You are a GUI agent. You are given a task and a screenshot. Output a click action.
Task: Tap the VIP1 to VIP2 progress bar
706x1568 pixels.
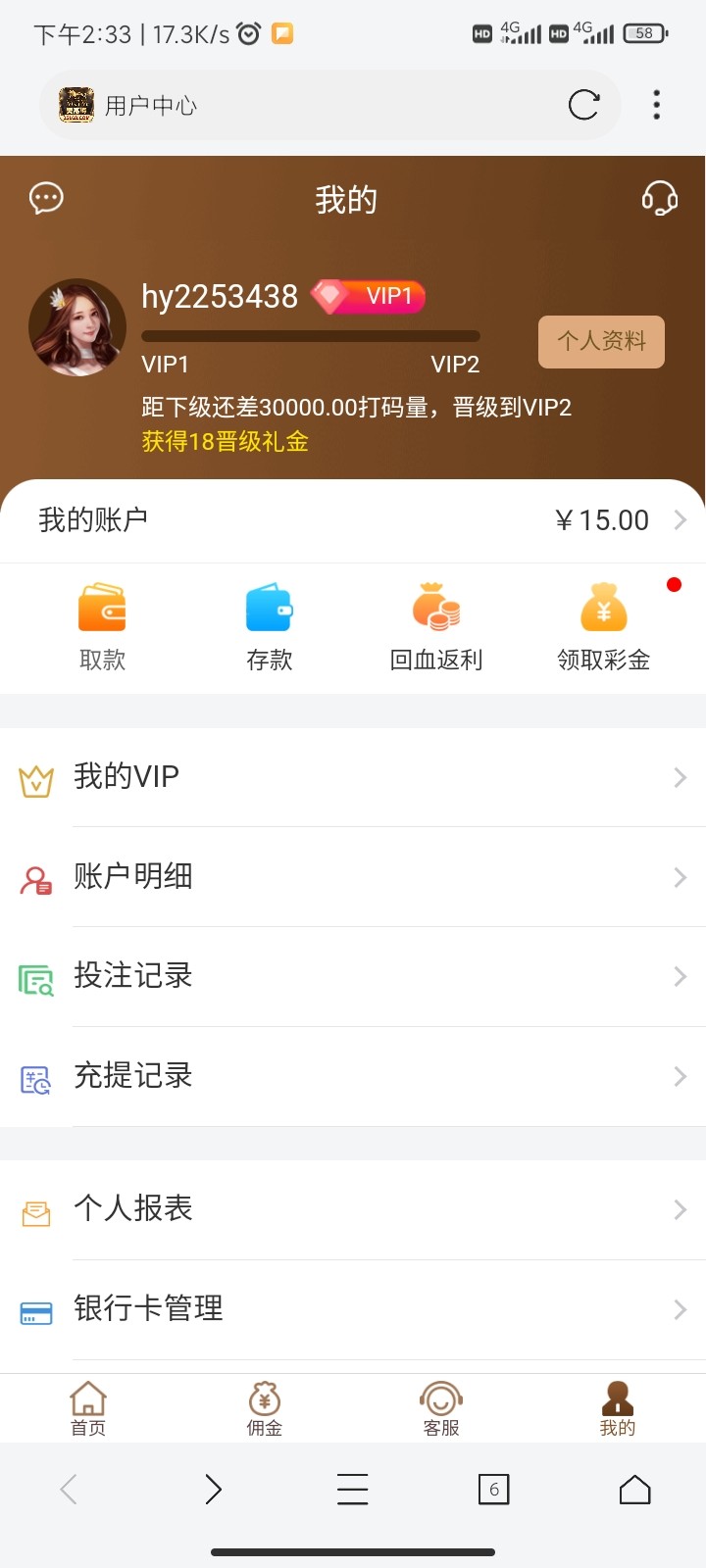coord(310,336)
